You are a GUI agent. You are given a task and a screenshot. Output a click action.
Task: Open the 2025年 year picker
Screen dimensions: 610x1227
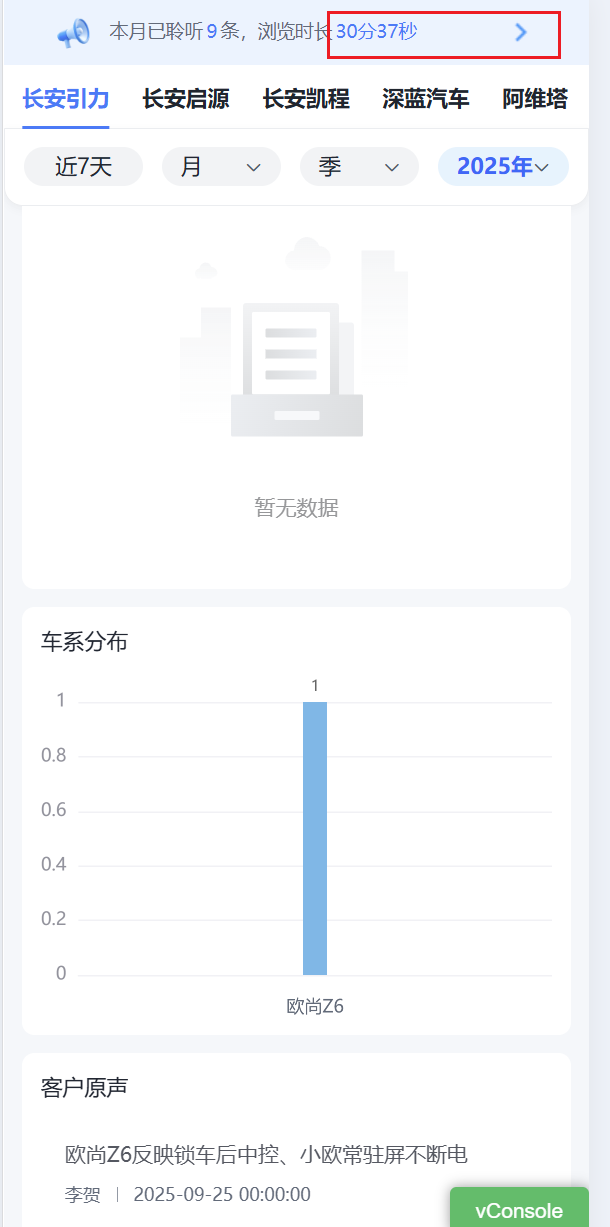pos(503,167)
